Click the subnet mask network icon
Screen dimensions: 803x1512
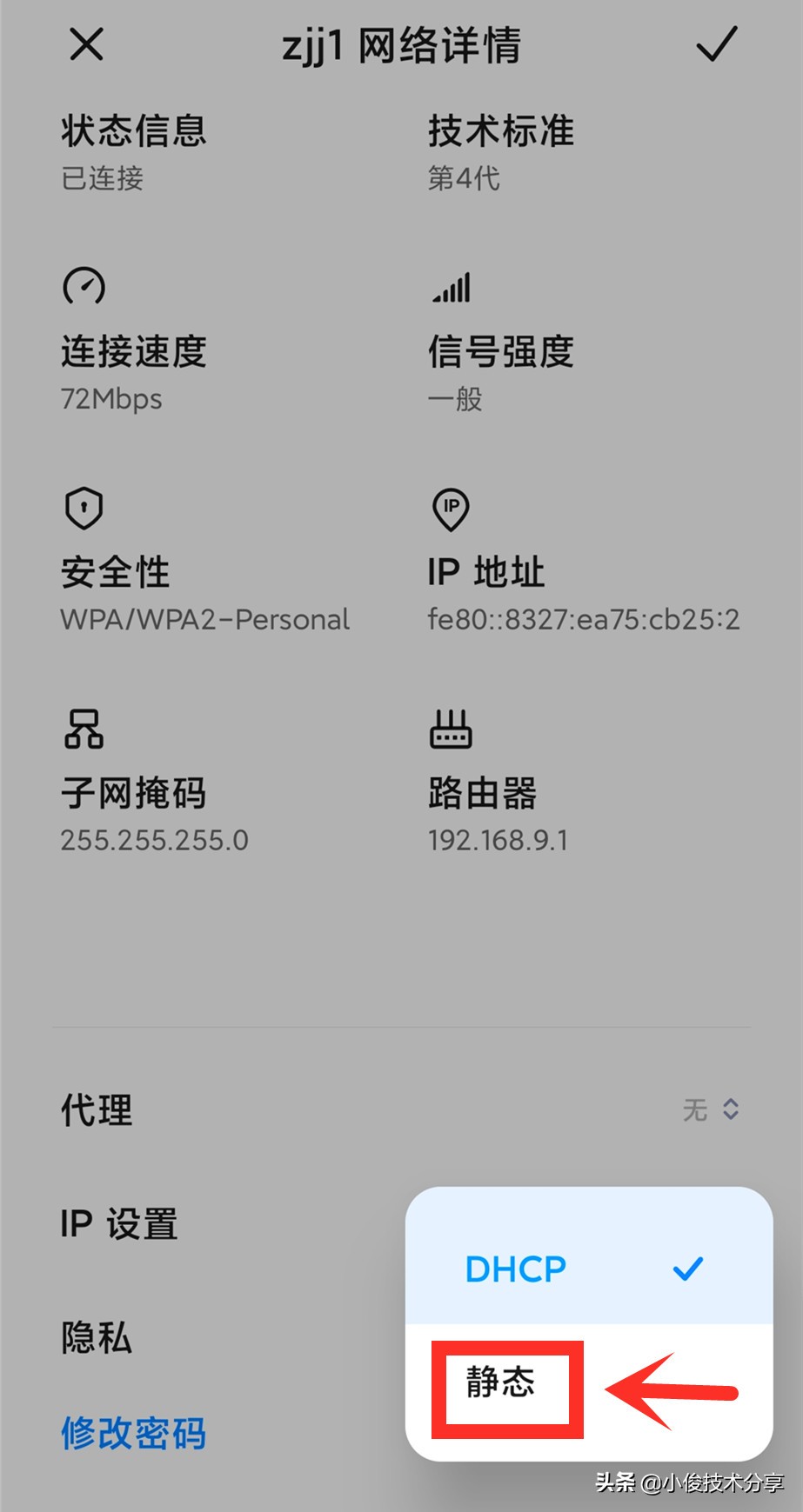84,729
